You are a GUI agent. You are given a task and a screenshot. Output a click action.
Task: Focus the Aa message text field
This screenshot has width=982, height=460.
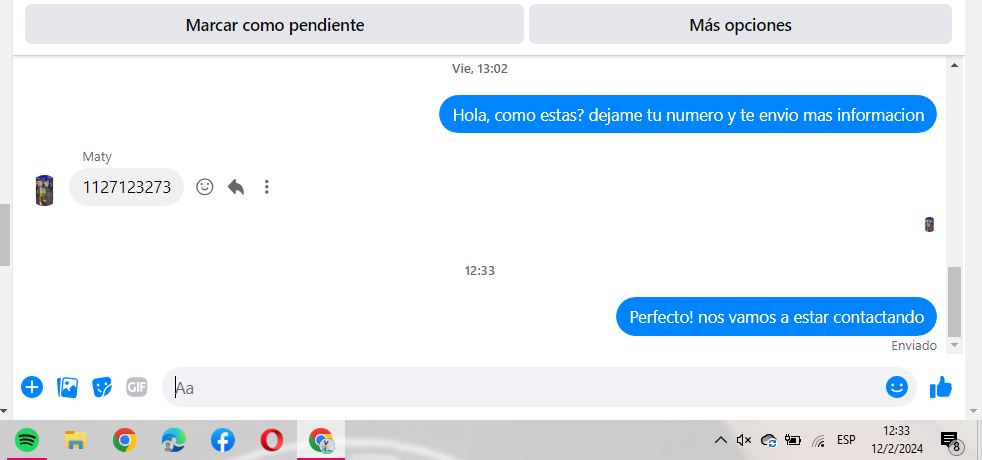pos(520,387)
